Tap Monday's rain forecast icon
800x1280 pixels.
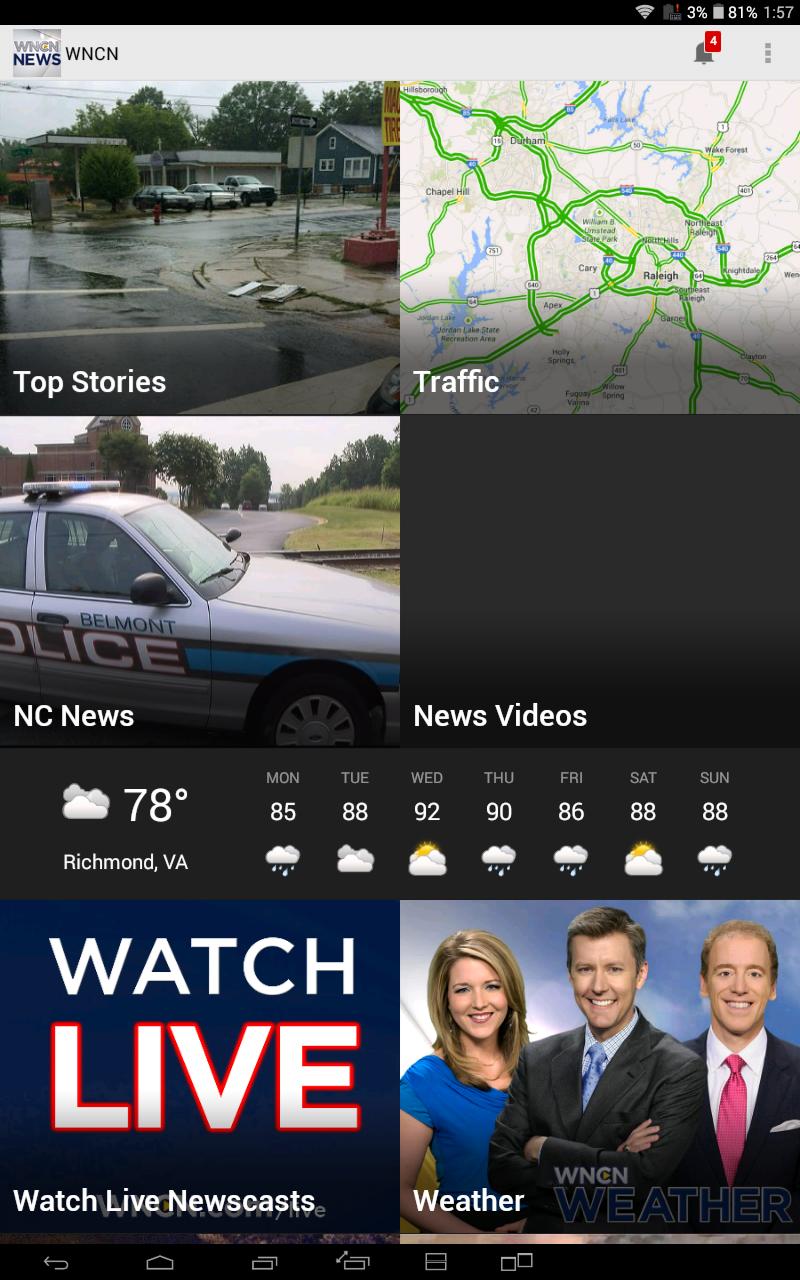(283, 858)
